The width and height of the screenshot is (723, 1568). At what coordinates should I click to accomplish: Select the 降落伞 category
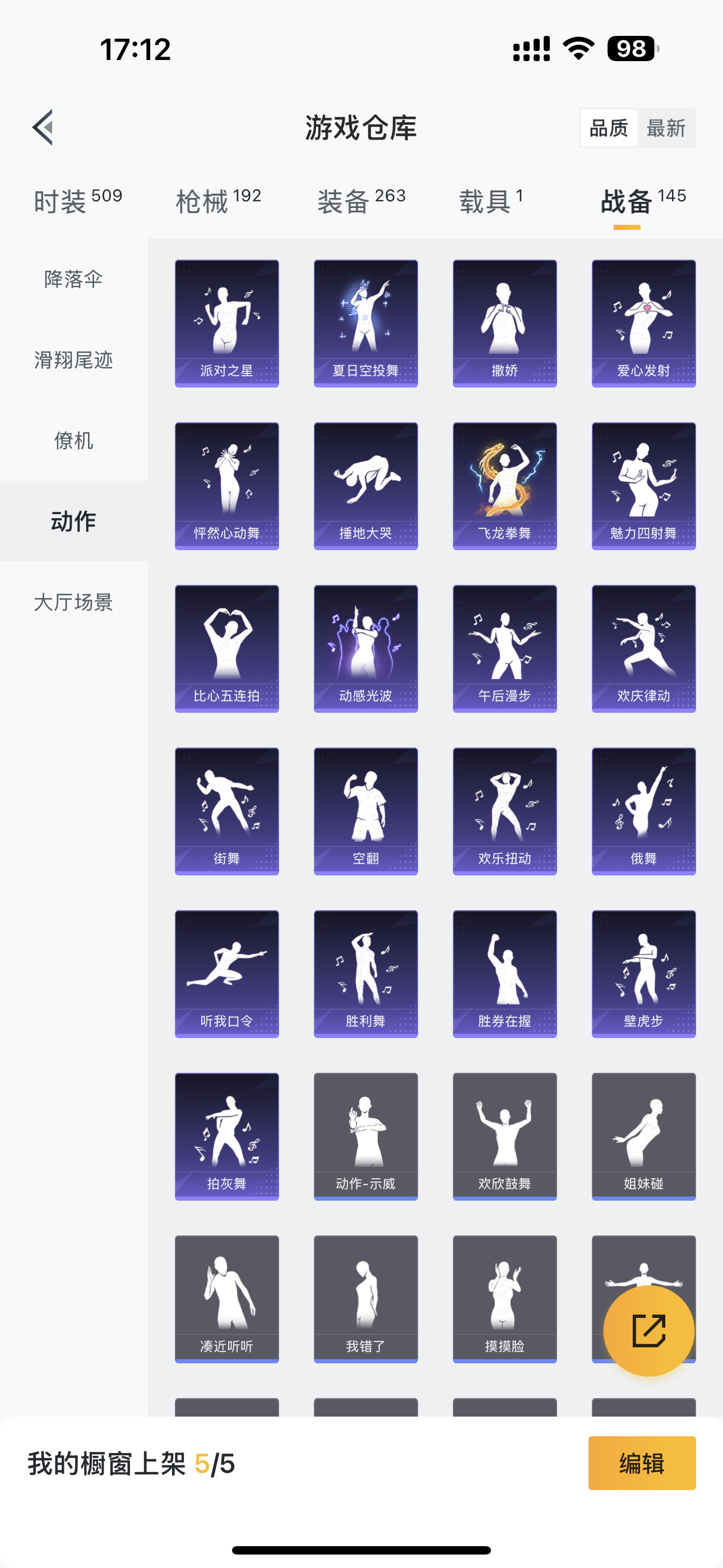(73, 279)
